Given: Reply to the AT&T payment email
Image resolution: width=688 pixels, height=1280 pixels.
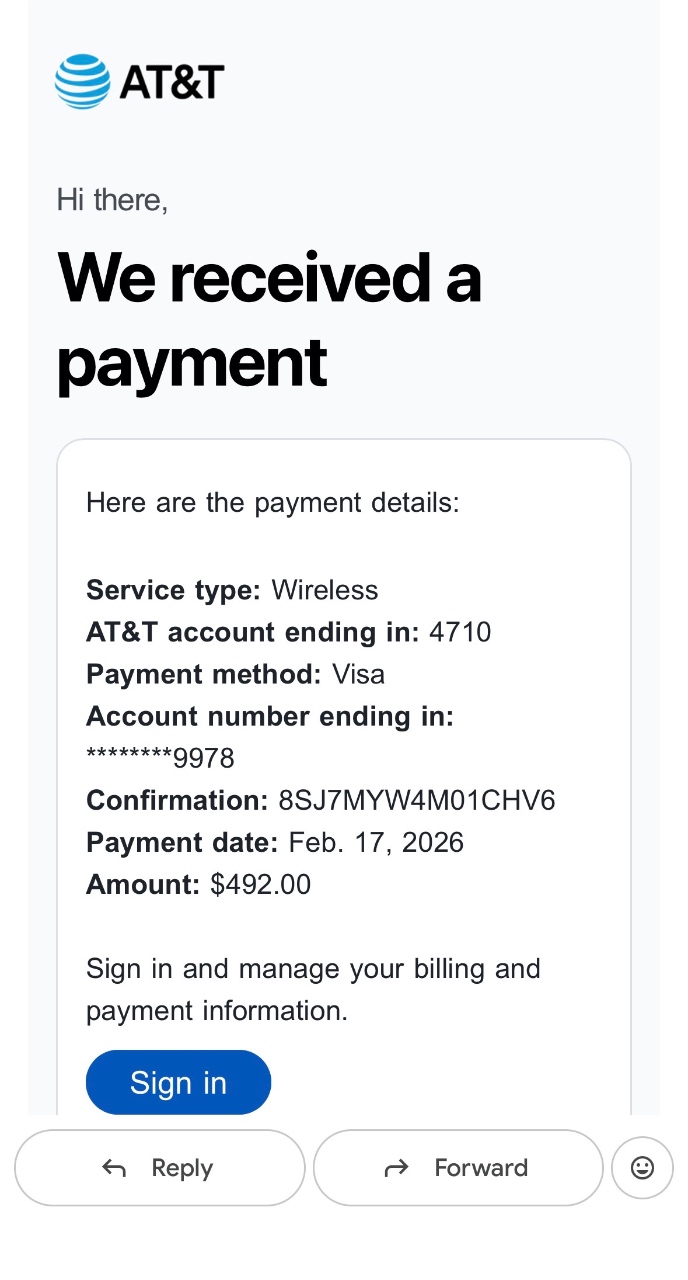Looking at the screenshot, I should click(159, 1167).
